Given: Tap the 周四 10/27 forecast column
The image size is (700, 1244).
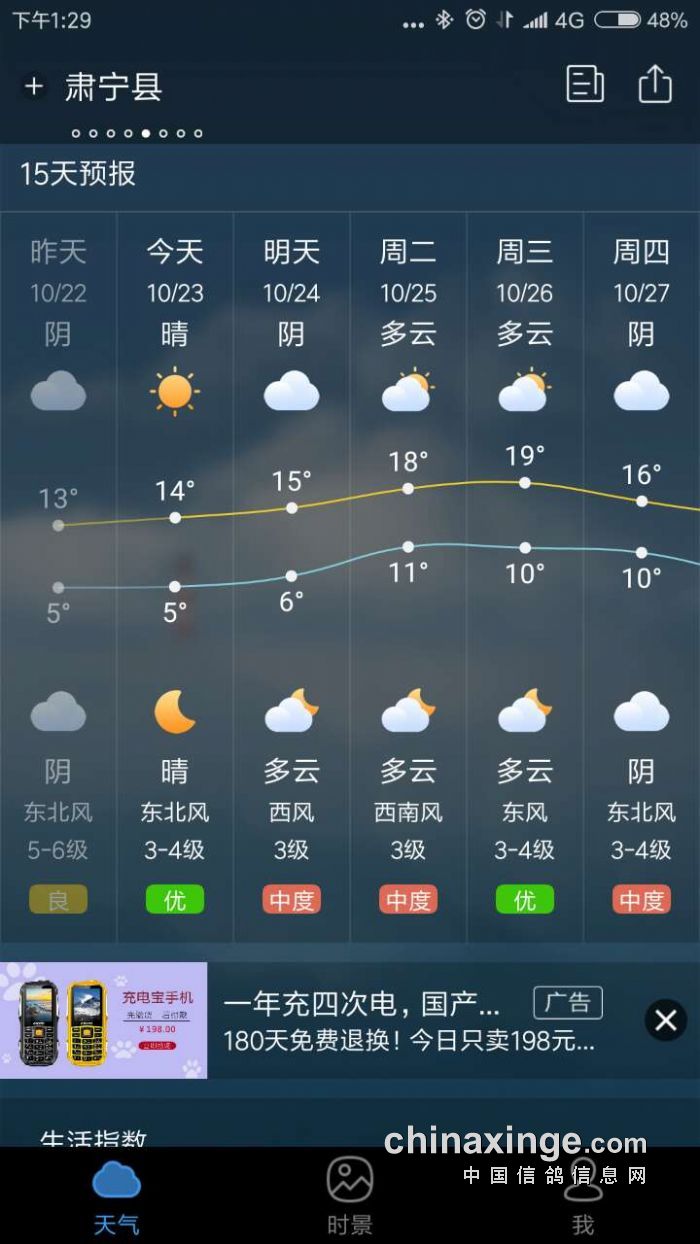Looking at the screenshot, I should tap(641, 575).
